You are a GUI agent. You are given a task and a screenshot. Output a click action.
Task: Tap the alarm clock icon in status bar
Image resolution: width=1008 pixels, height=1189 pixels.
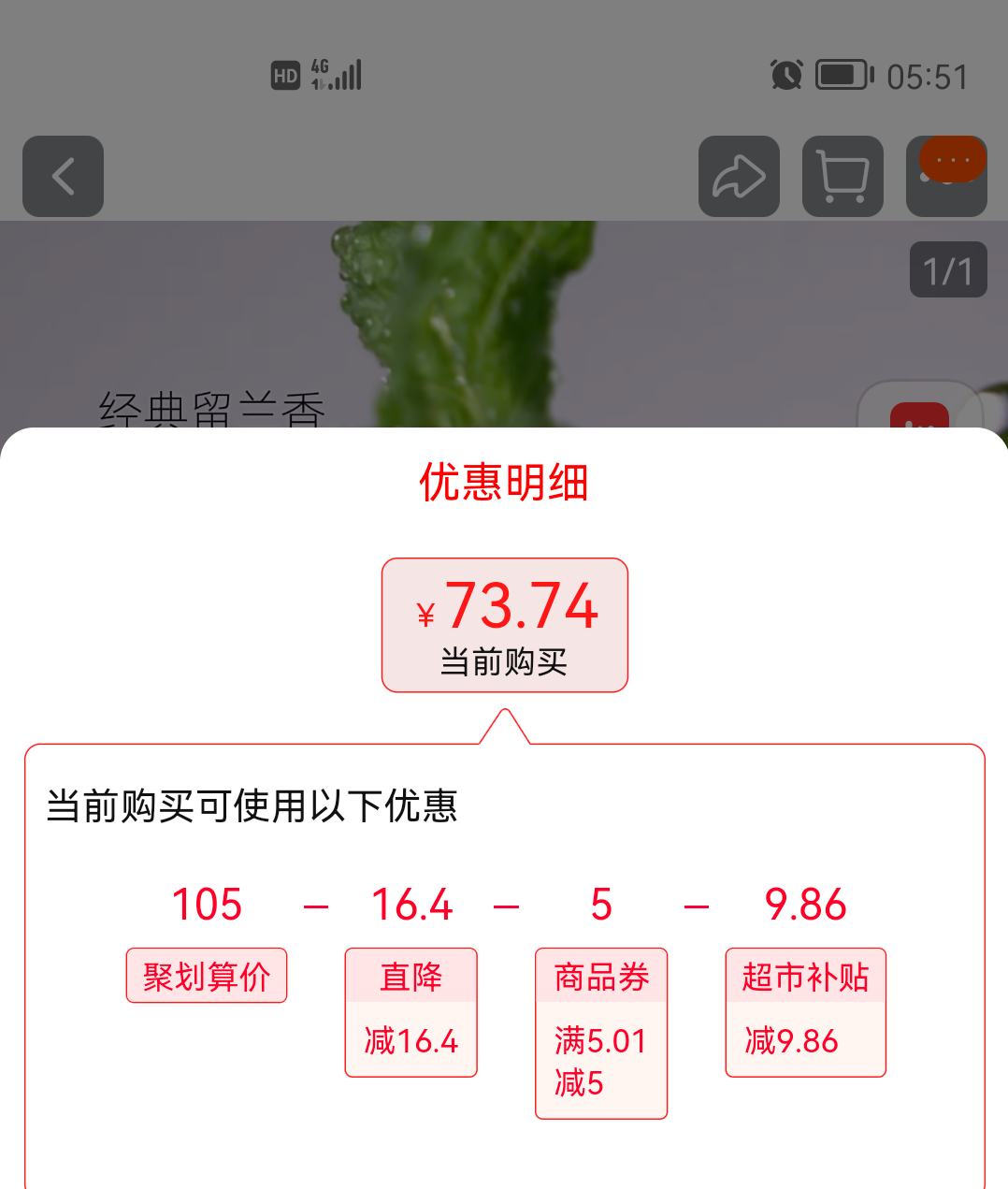[785, 75]
